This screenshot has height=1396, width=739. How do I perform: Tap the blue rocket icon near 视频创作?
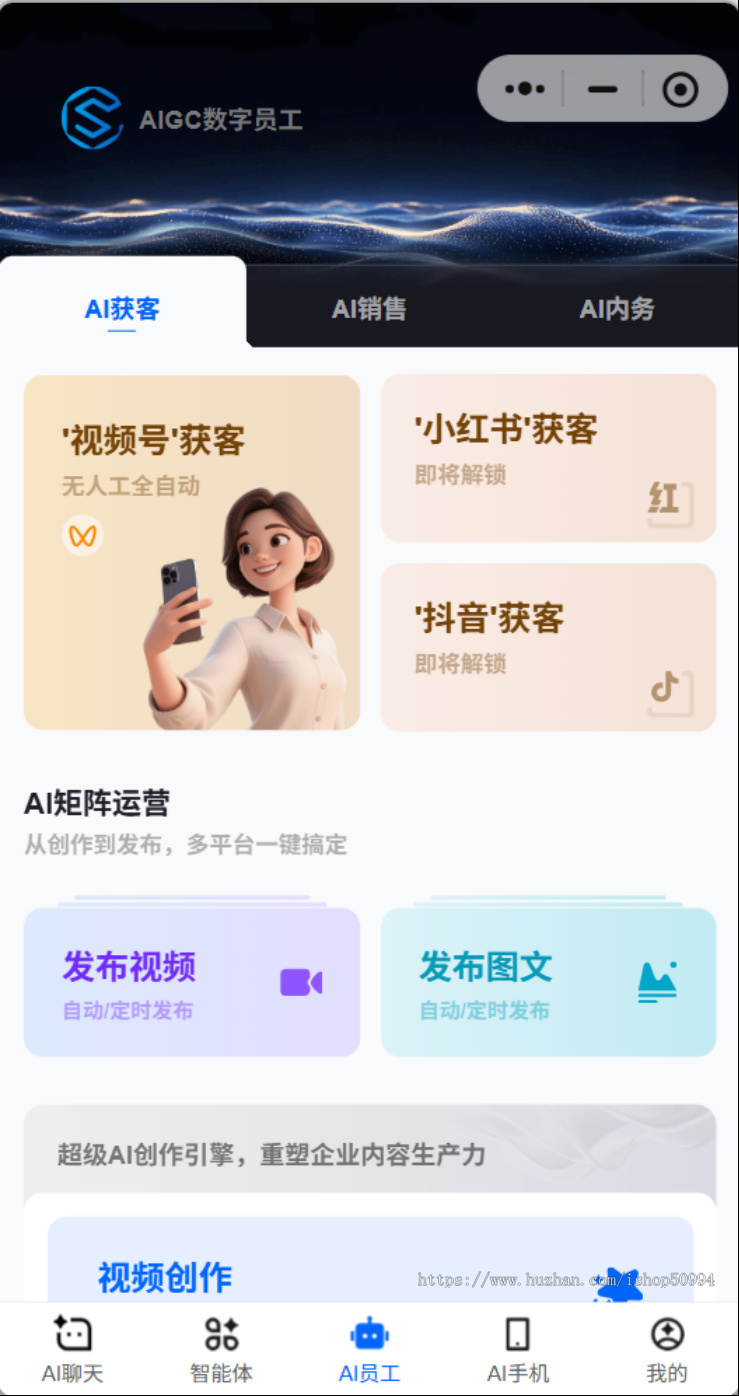point(620,1283)
